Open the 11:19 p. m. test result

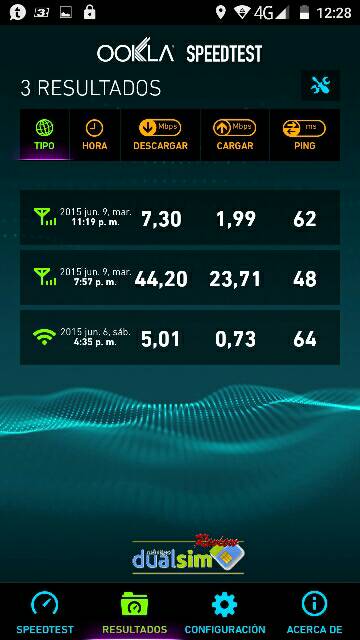point(180,218)
